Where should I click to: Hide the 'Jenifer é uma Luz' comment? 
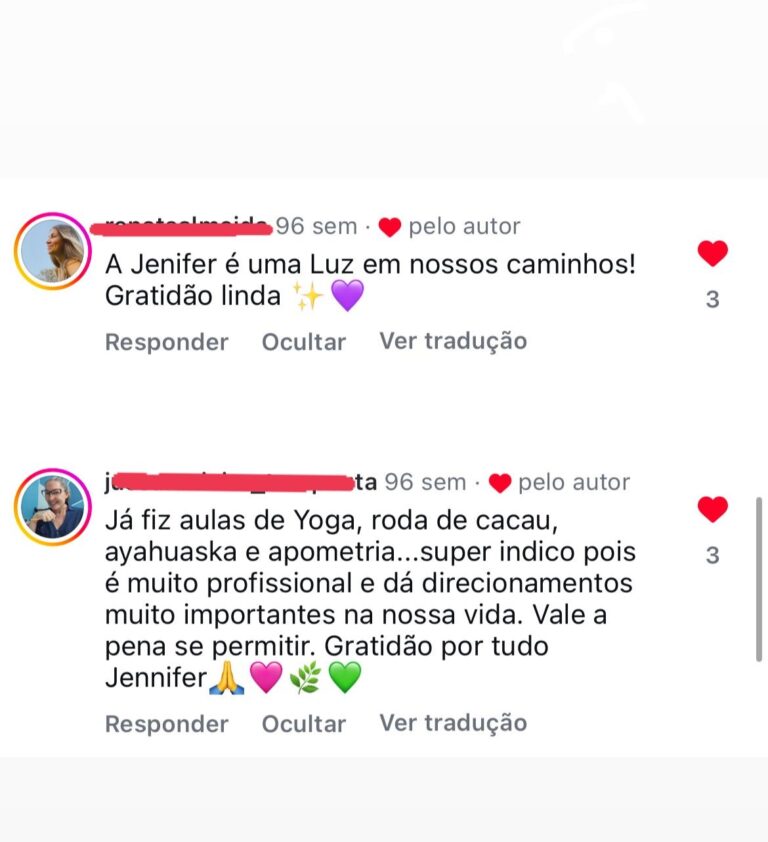tap(303, 342)
